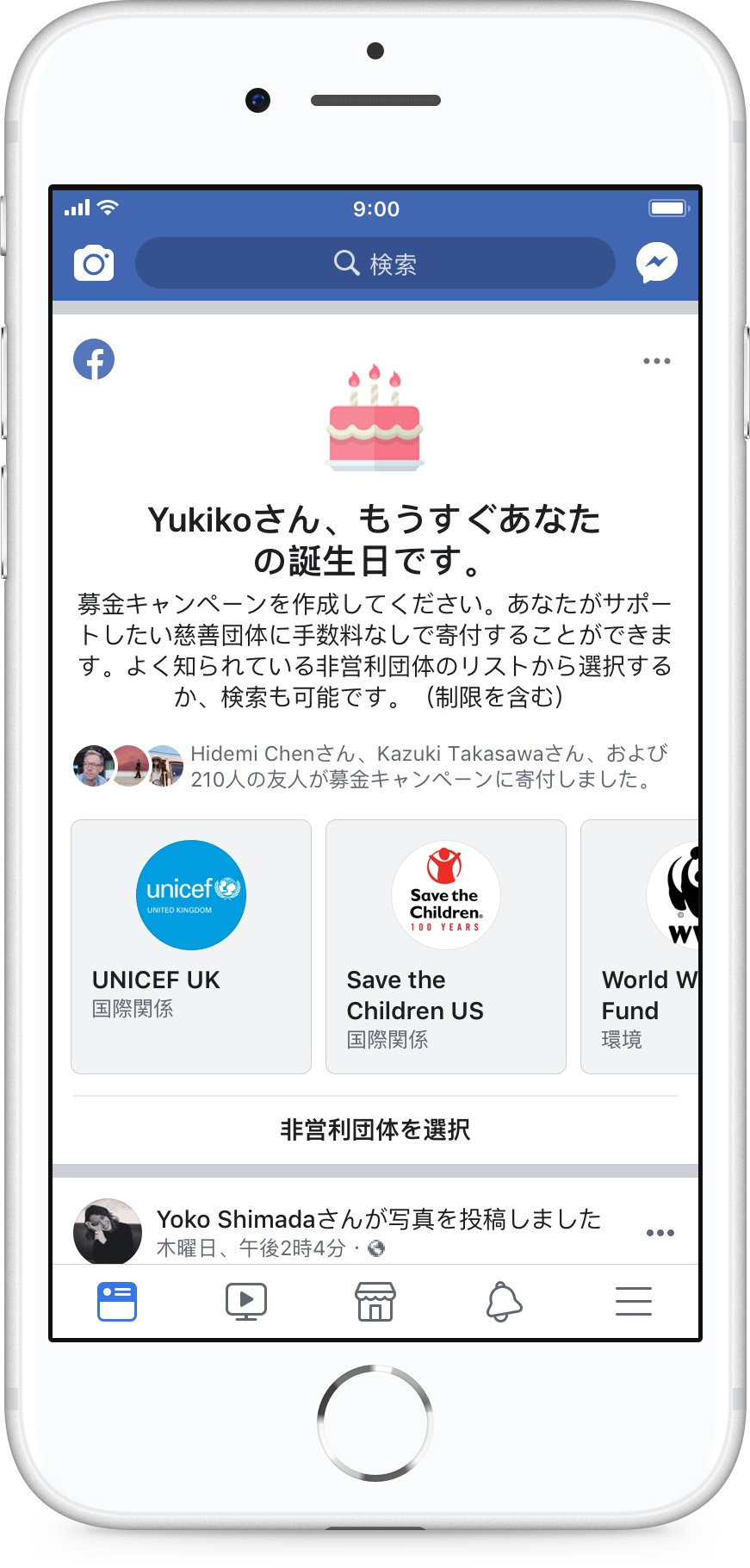Switch to the Watch video tab
The height and width of the screenshot is (1568, 750).
(246, 1301)
